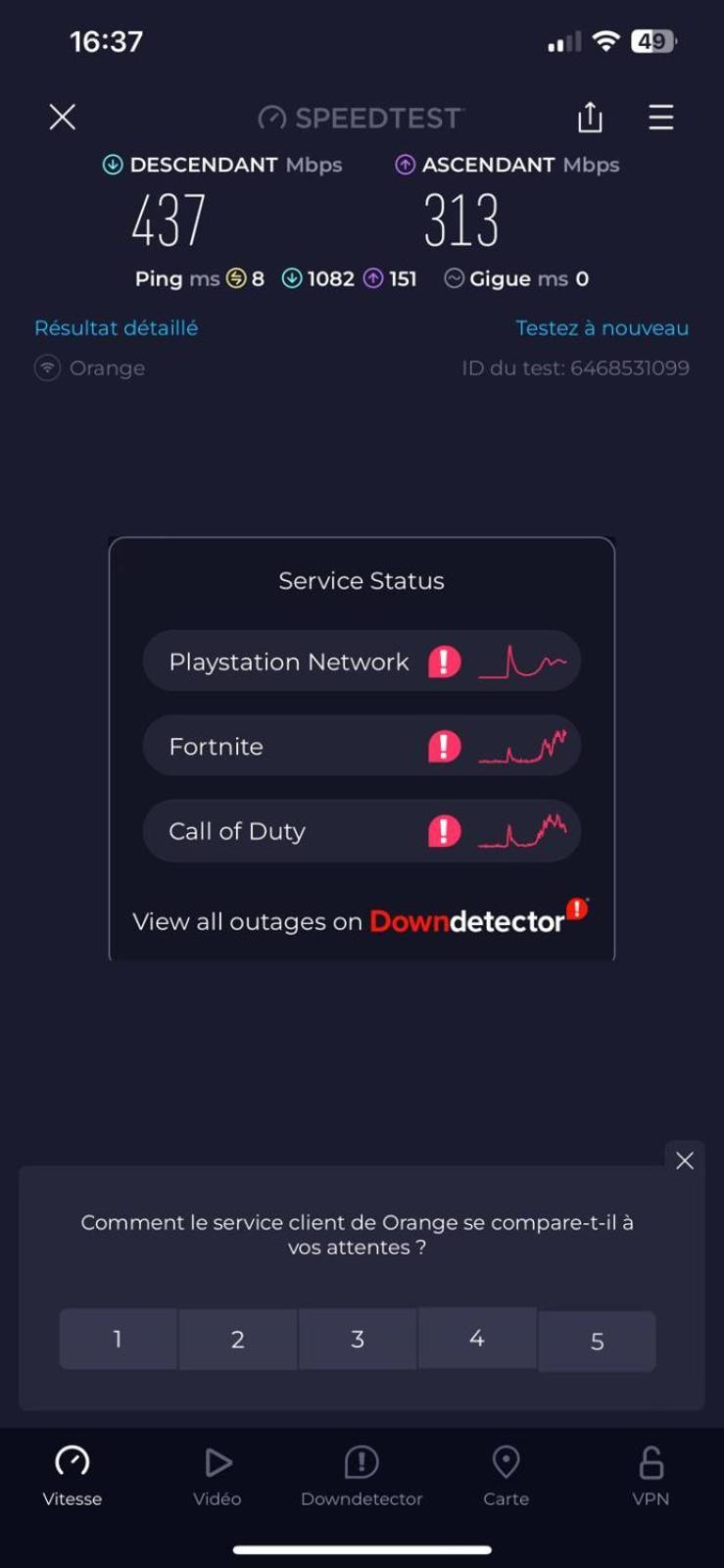The height and width of the screenshot is (1568, 724).
Task: Go to the VPN tab
Action: (651, 1476)
